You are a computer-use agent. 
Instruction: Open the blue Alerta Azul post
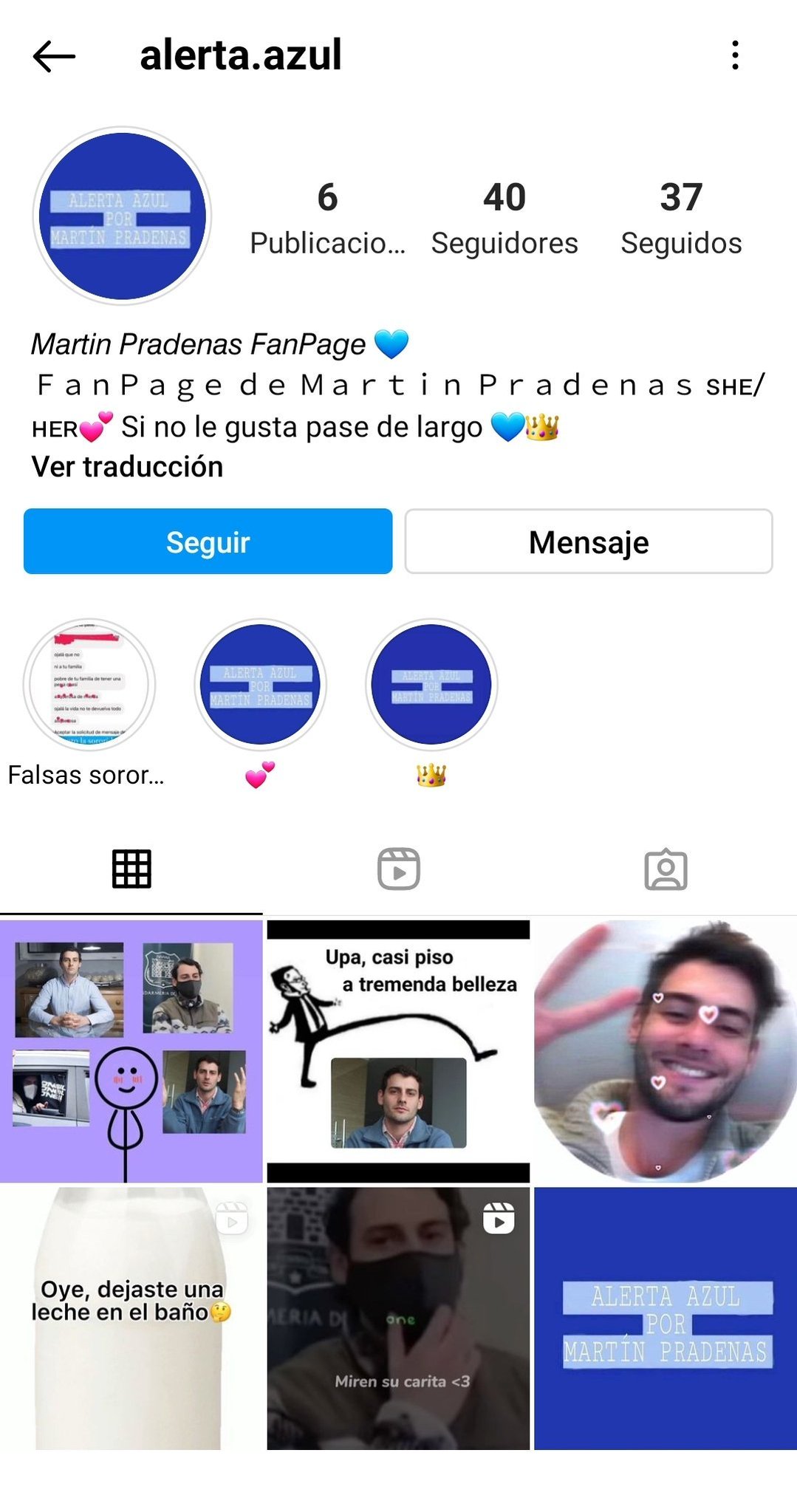pyautogui.click(x=665, y=1318)
